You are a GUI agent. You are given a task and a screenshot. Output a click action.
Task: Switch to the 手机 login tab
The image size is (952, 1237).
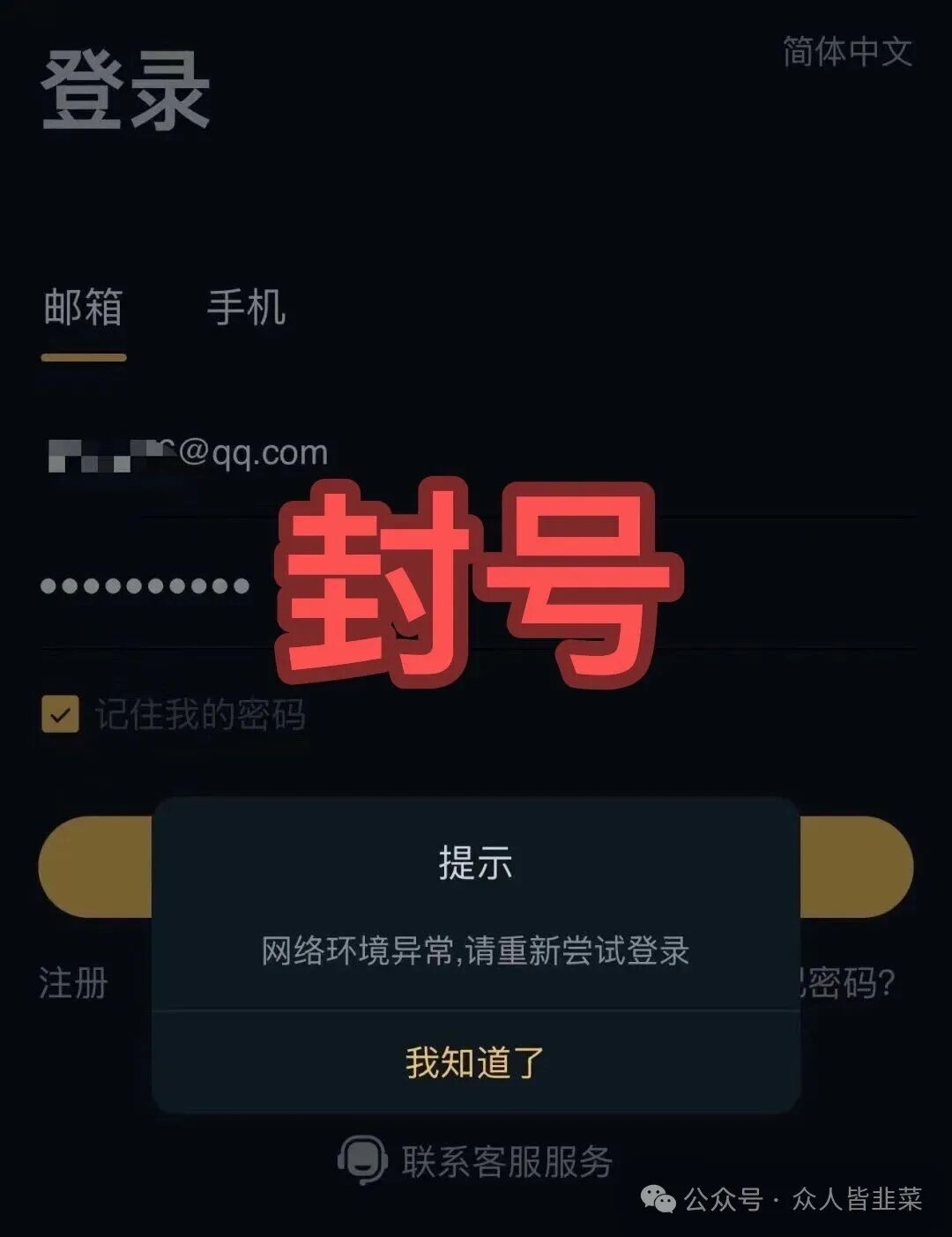point(246,309)
